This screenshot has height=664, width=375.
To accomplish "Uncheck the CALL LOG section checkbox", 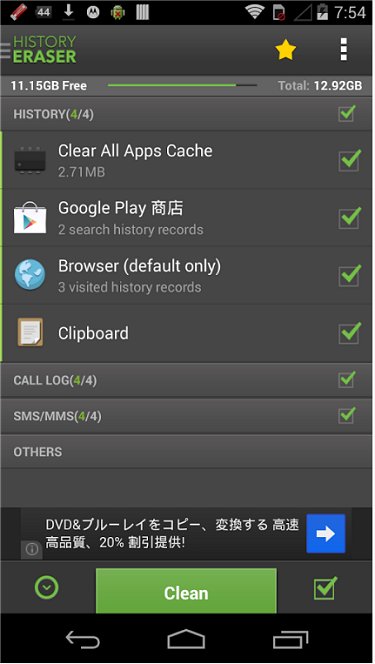I will click(x=347, y=379).
